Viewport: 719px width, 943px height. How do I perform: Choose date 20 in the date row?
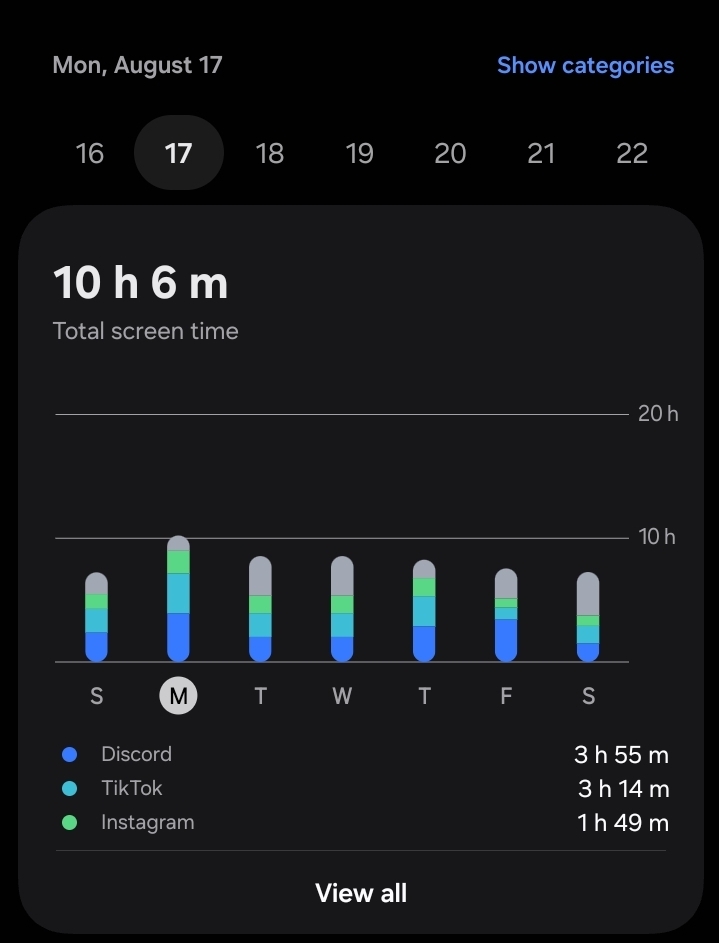point(450,153)
